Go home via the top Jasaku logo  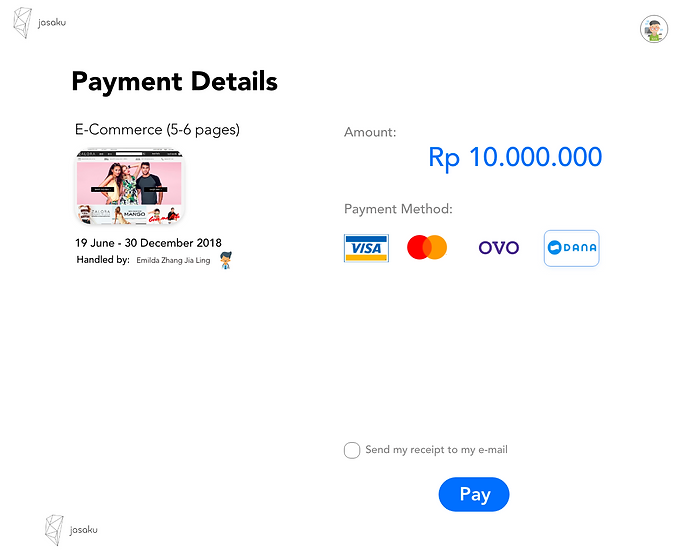(33, 24)
